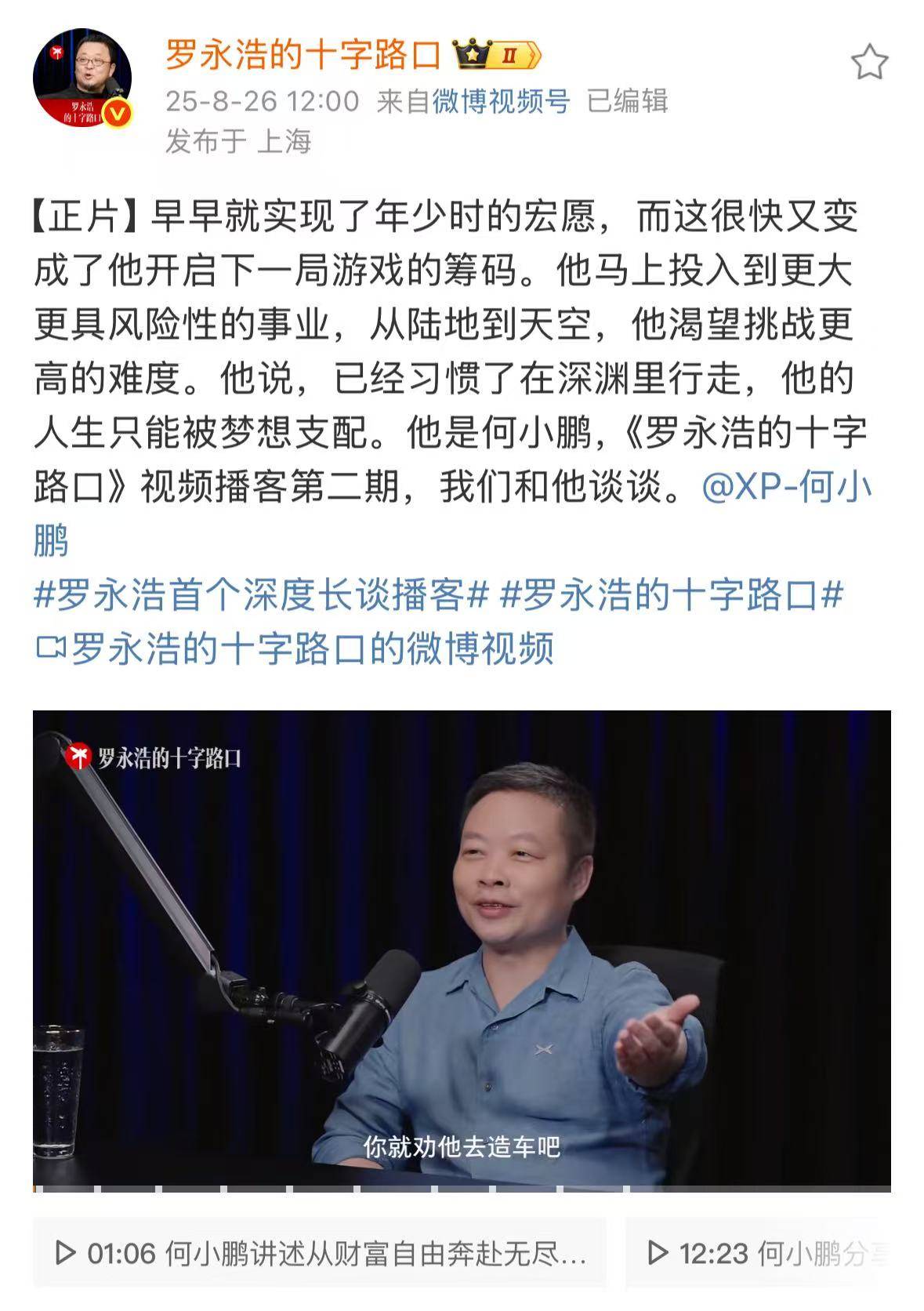Open the 微博视频号 source link
The image size is (924, 1311).
(x=501, y=101)
